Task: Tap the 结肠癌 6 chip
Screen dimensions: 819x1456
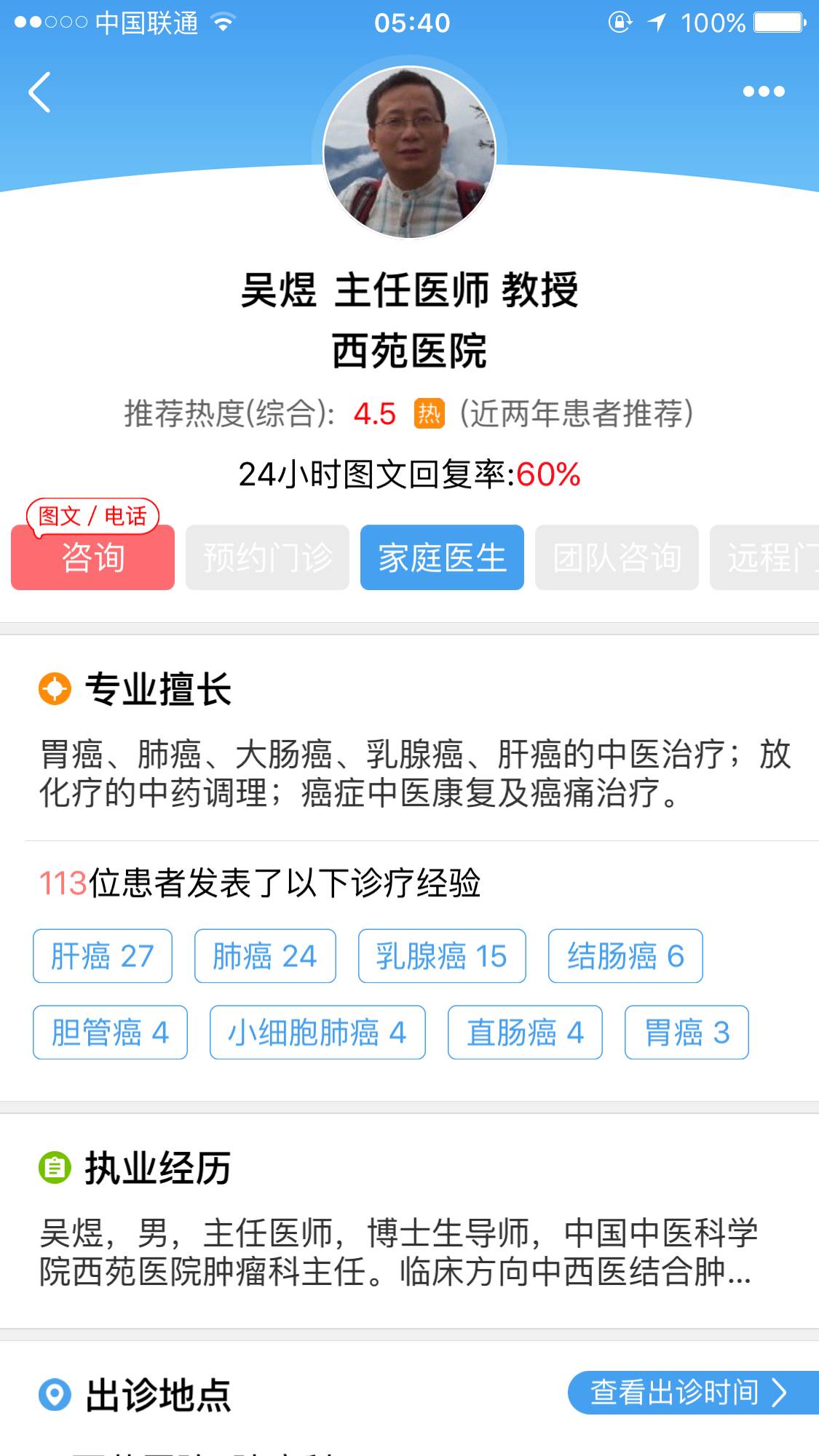Action: click(x=625, y=956)
